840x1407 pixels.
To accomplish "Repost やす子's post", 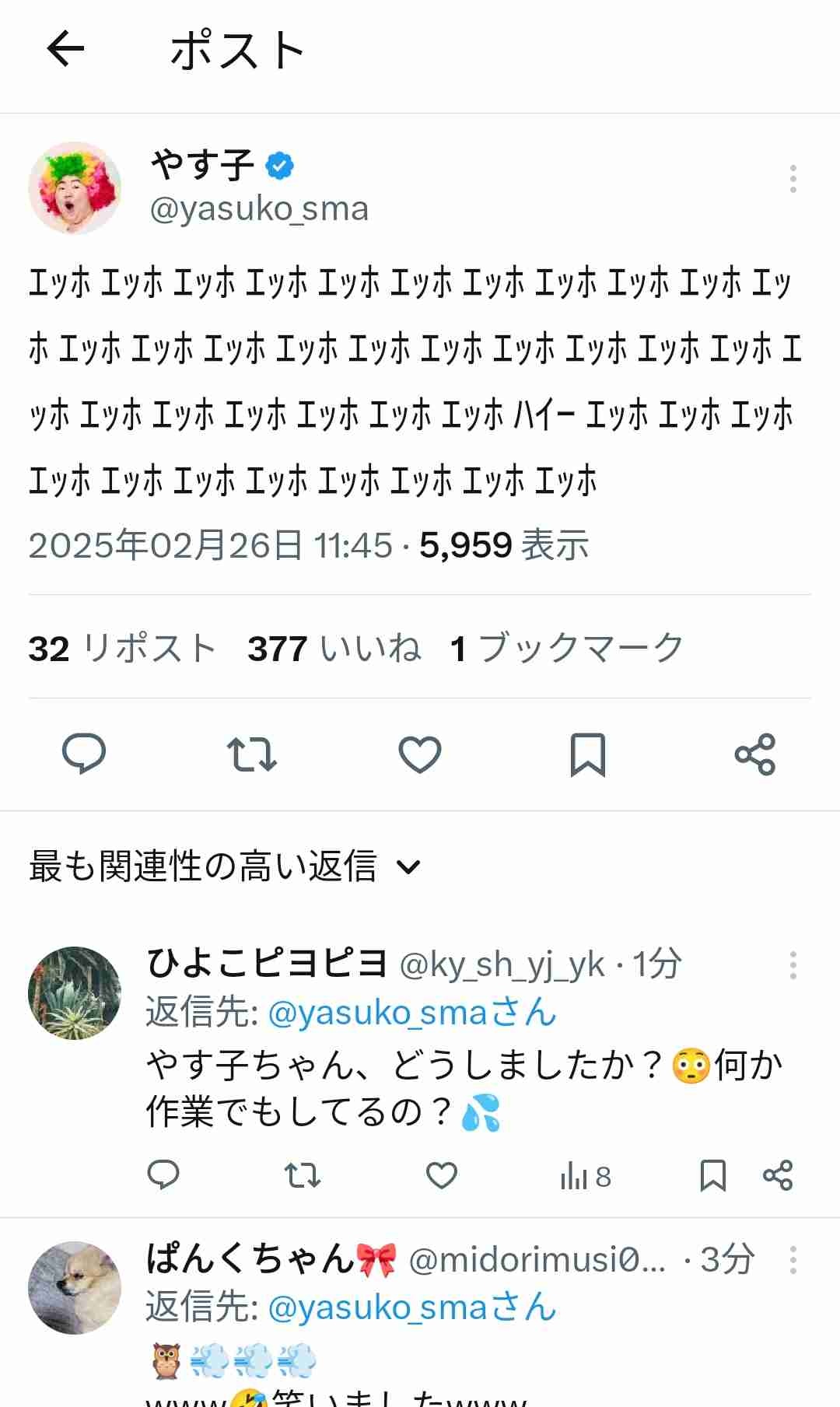I will 252,754.
